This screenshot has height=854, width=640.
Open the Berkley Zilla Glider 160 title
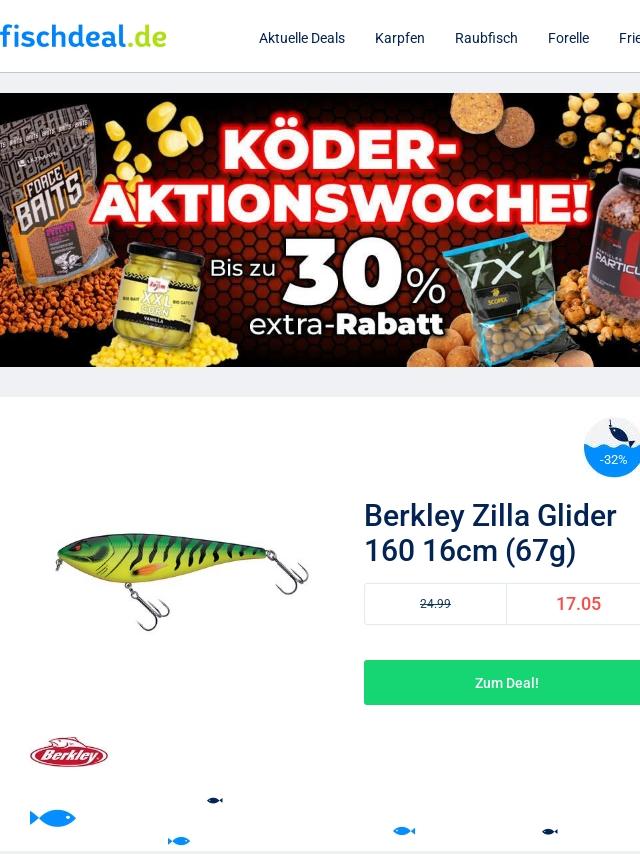490,533
